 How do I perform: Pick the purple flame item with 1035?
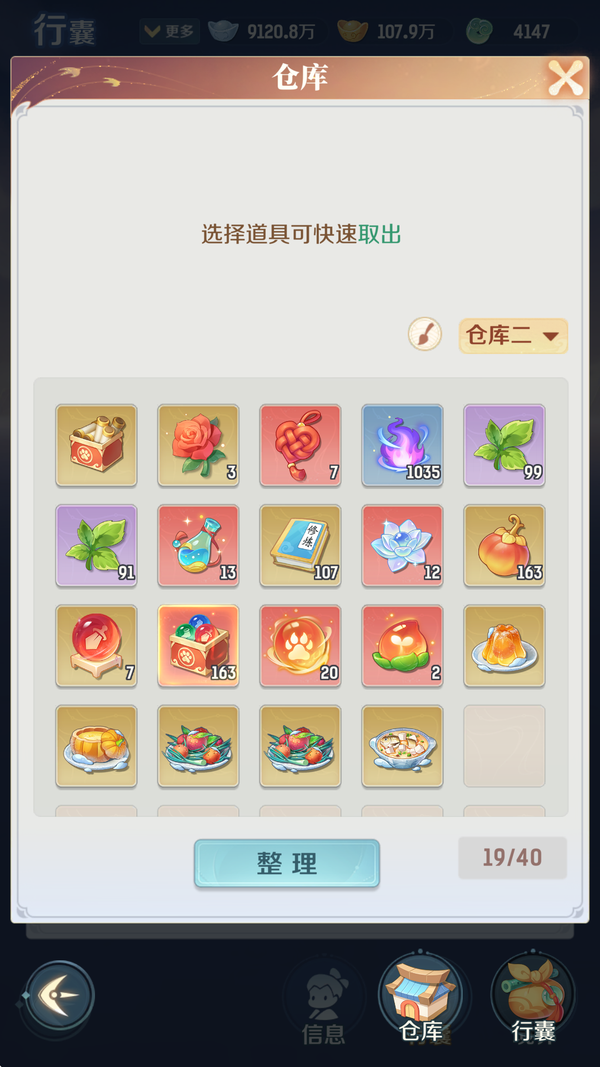click(402, 445)
